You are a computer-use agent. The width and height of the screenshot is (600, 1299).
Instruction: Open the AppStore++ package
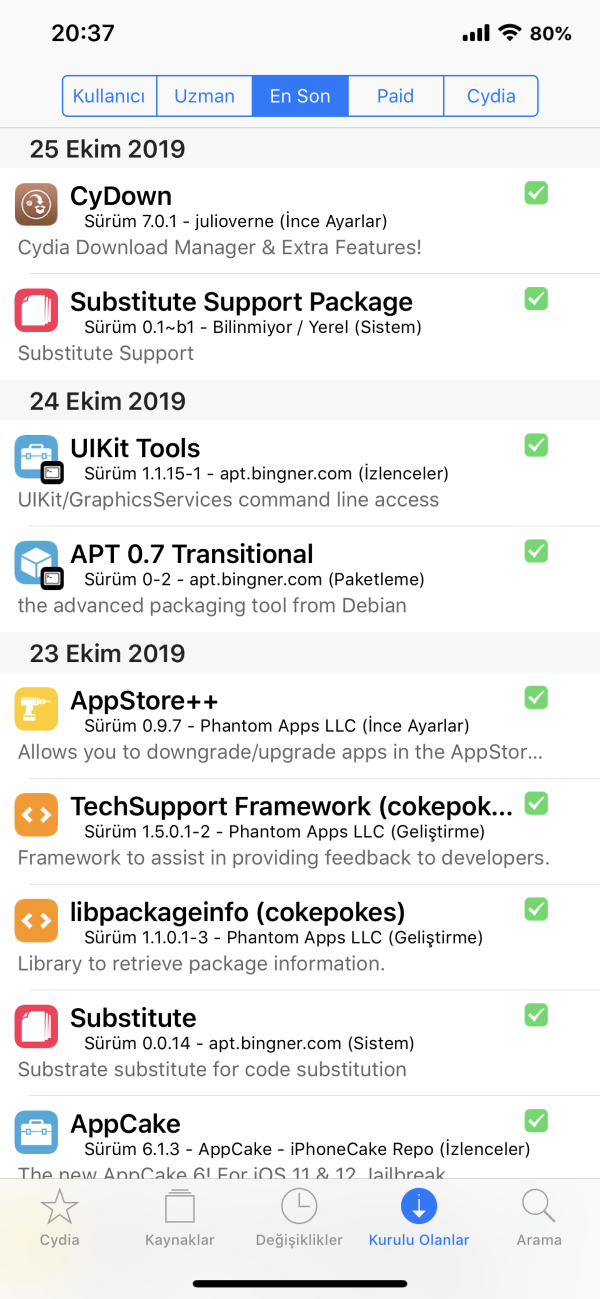tap(280, 724)
